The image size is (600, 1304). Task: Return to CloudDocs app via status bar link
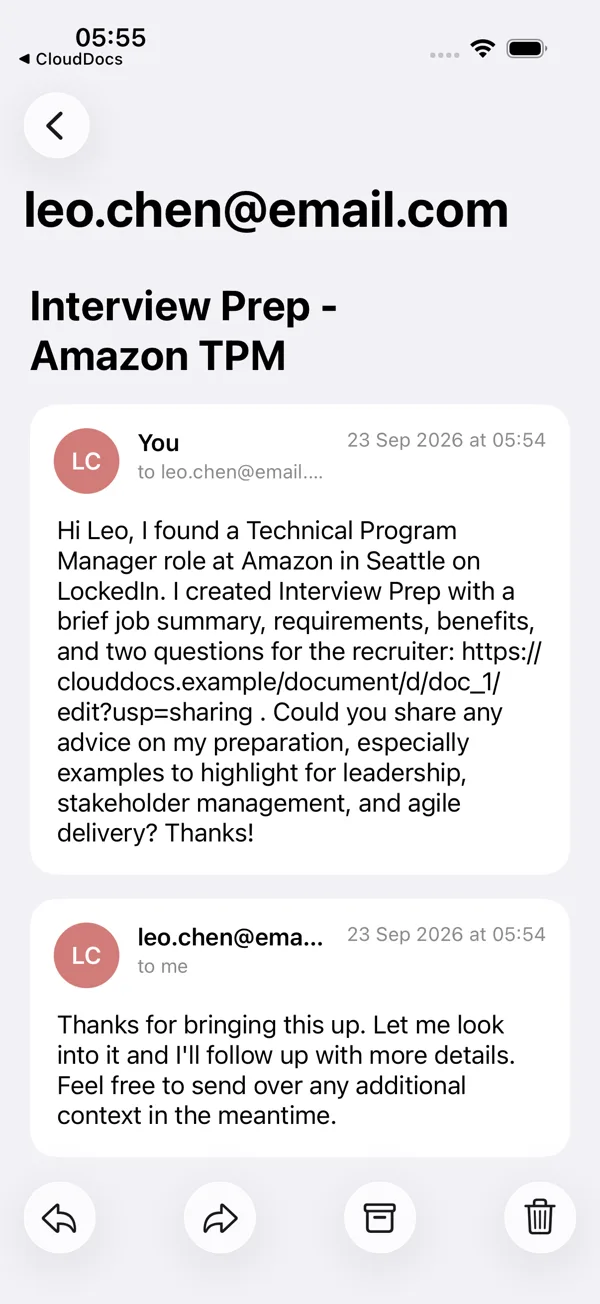[x=70, y=59]
